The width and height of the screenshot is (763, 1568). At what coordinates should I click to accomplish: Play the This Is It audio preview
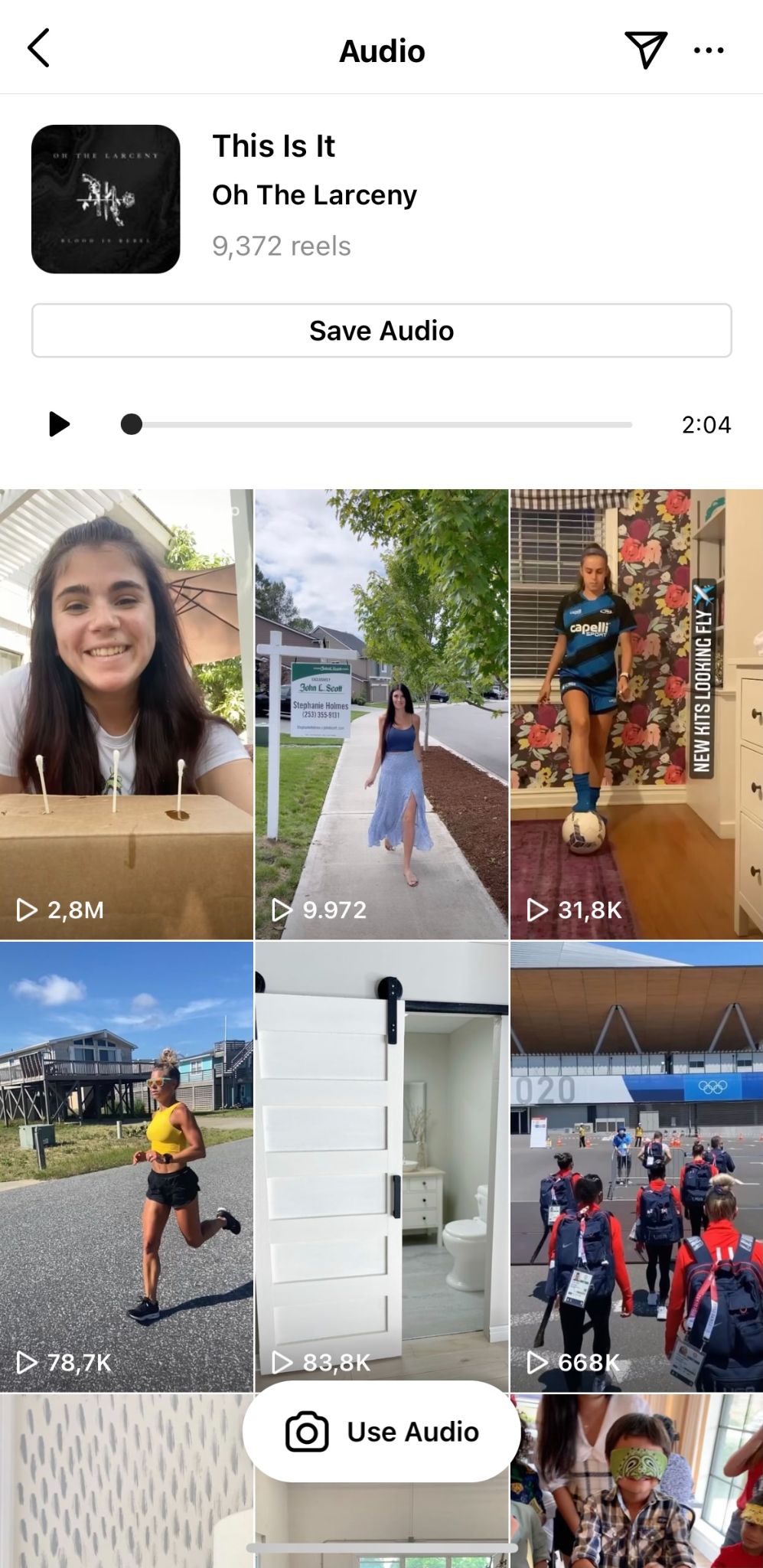click(59, 424)
